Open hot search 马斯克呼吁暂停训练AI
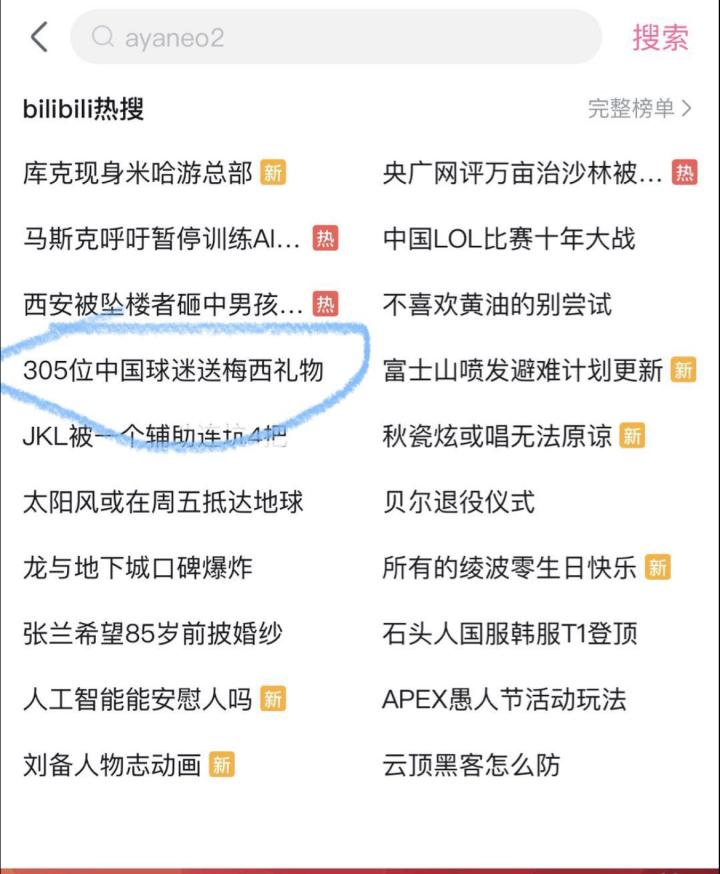 pos(161,239)
